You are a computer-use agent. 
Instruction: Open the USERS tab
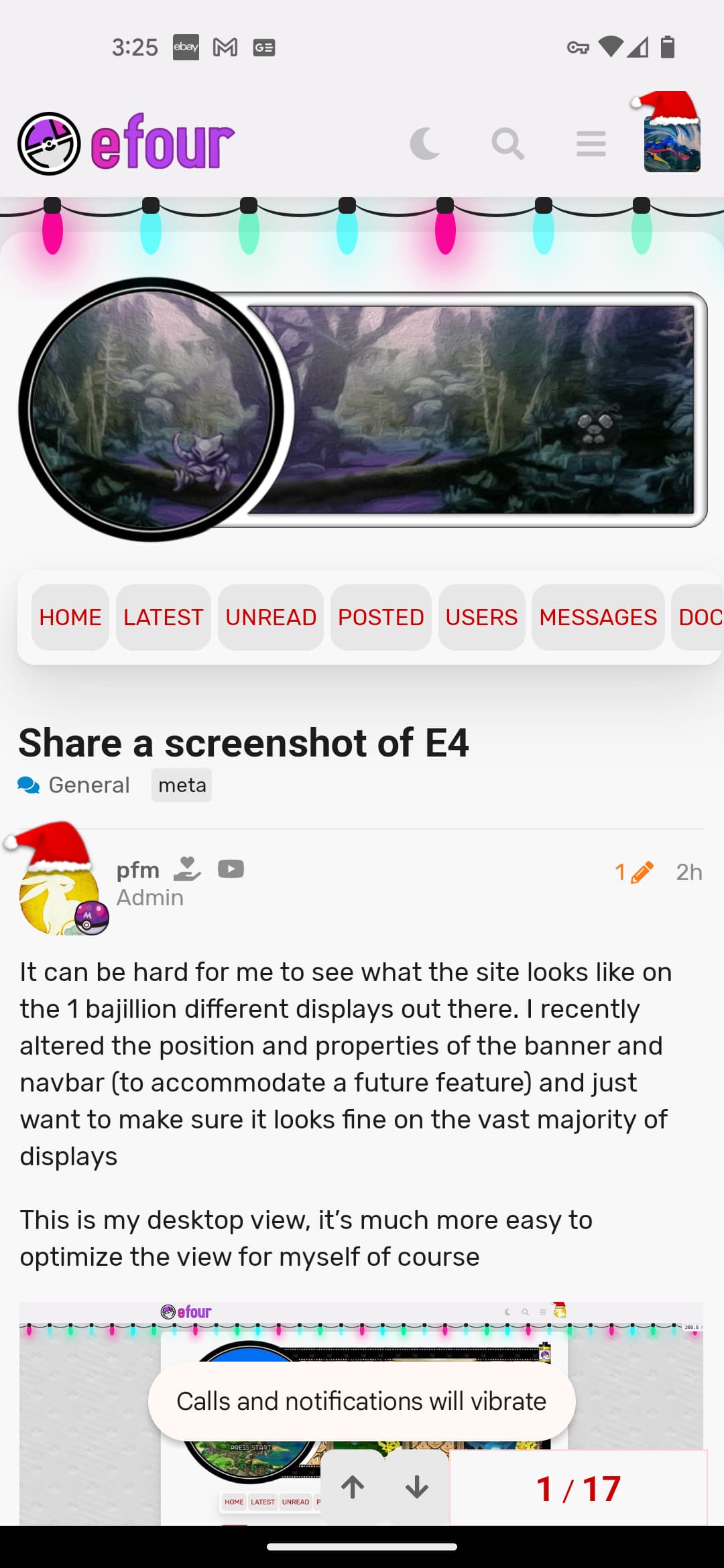pyautogui.click(x=481, y=617)
